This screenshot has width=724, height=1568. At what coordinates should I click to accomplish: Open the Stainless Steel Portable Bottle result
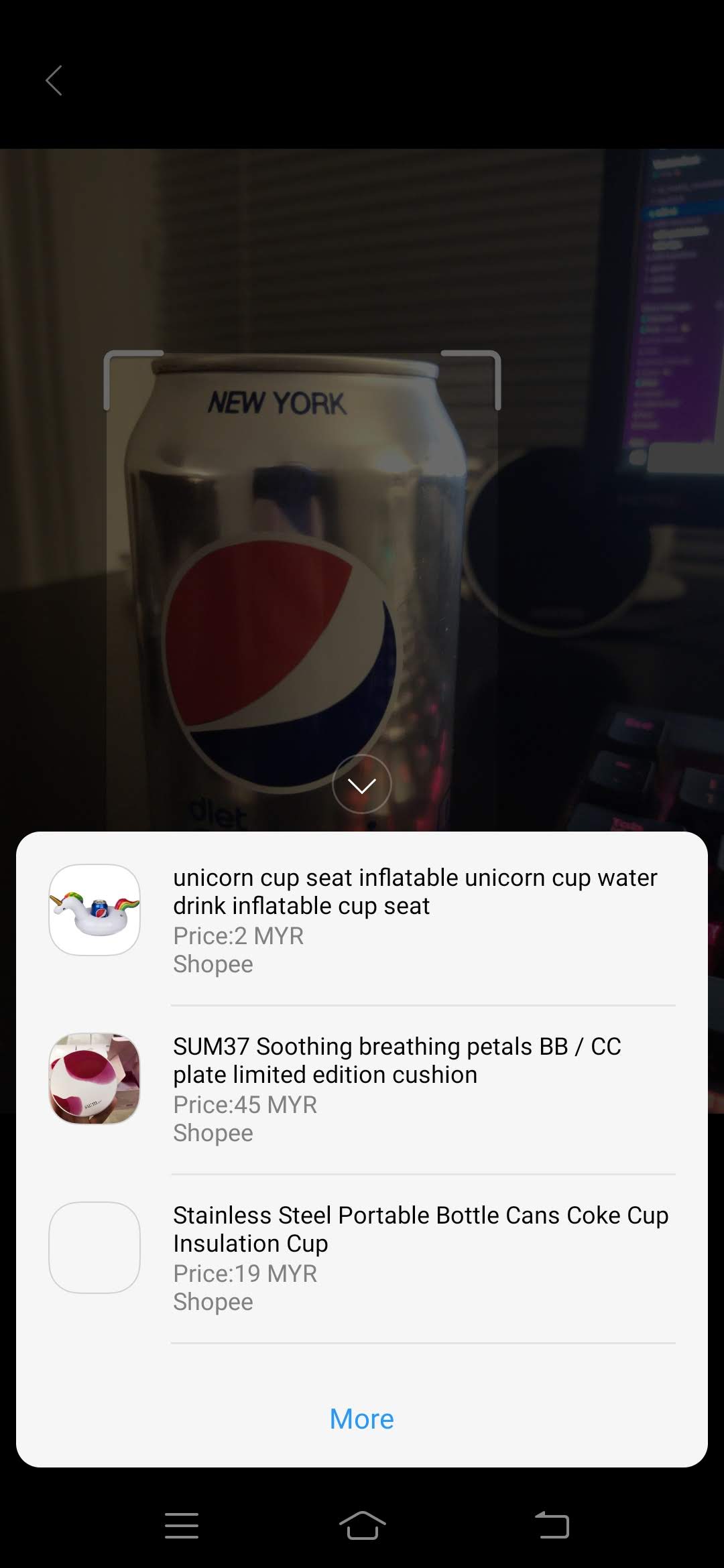362,1258
